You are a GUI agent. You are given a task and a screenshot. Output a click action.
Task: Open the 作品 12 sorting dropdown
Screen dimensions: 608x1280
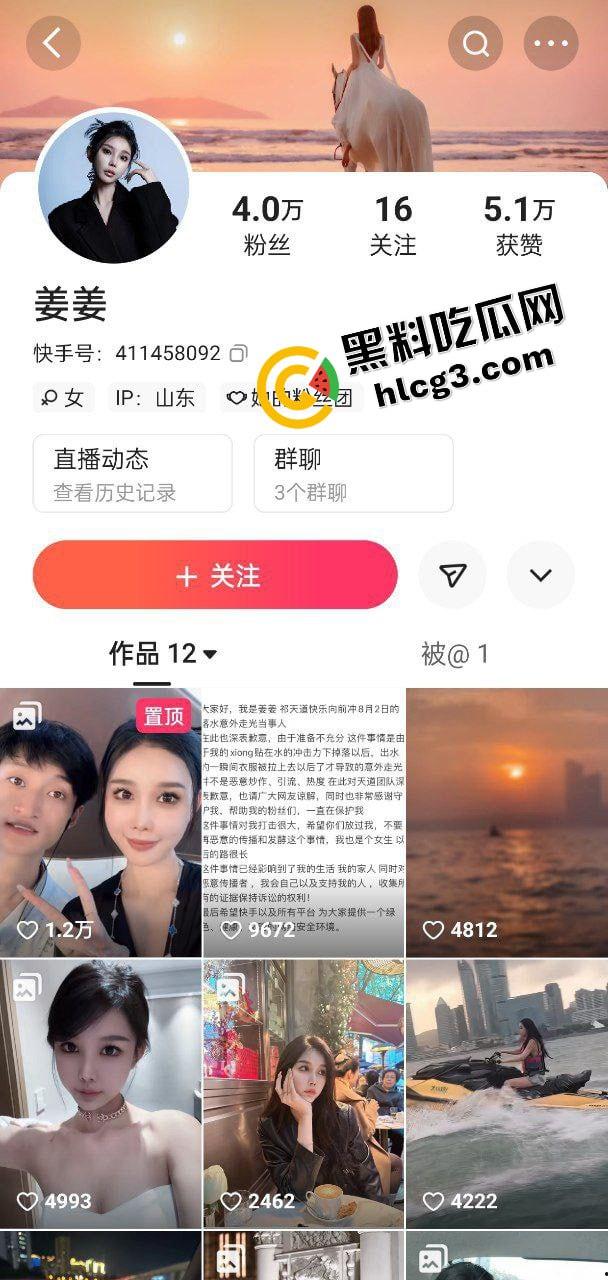[164, 655]
